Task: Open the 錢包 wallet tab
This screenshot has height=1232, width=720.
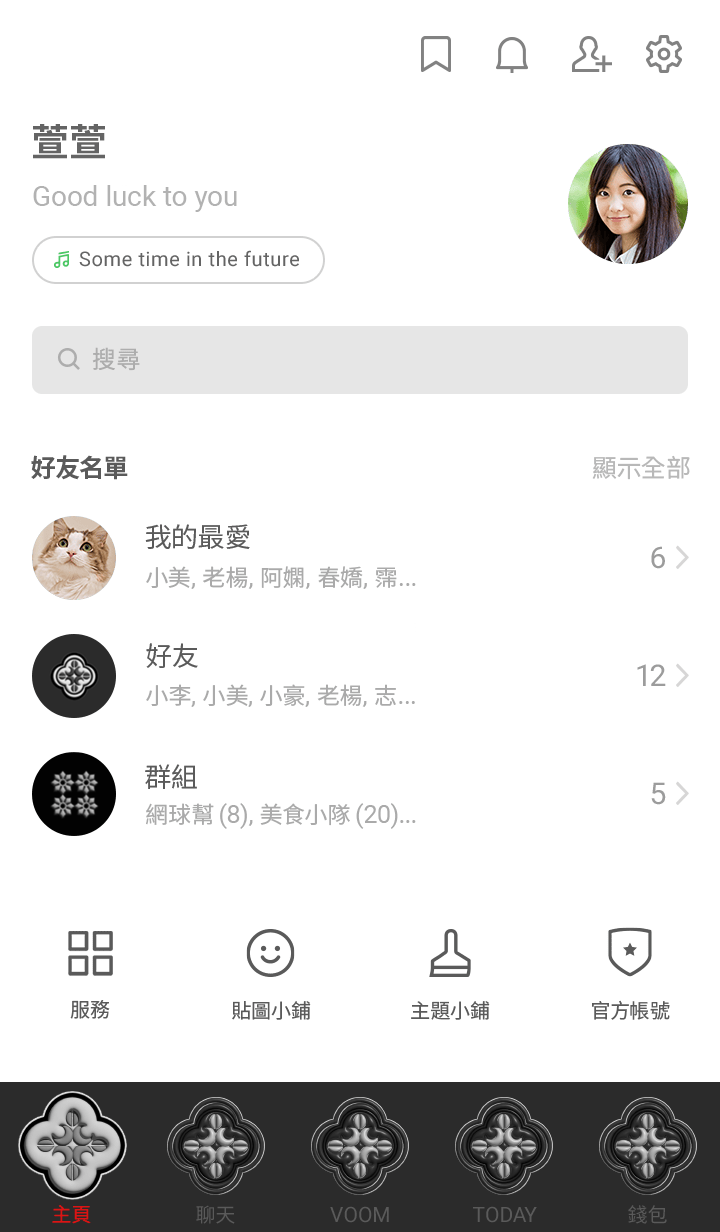Action: pos(648,1157)
